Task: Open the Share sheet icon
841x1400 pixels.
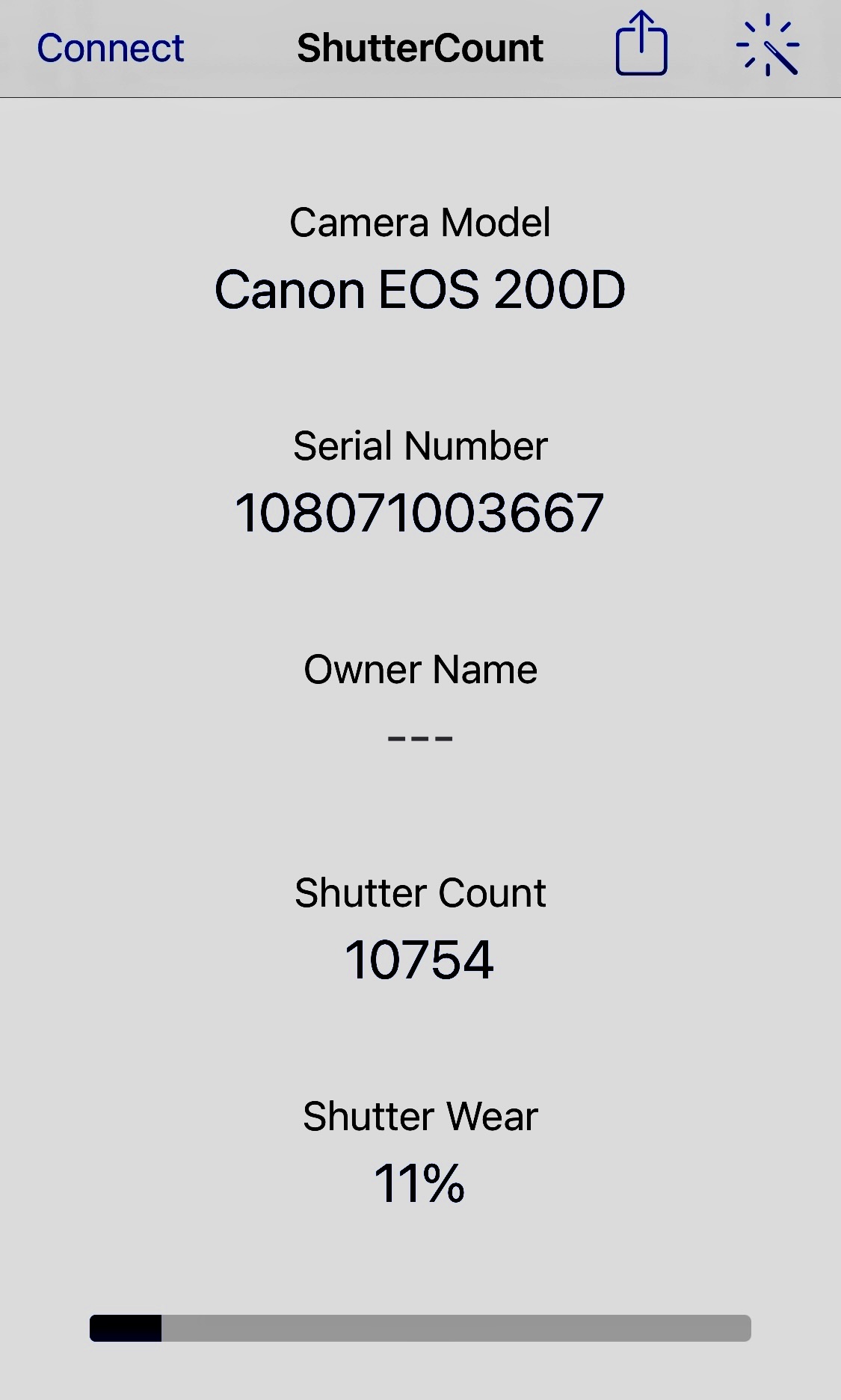Action: click(x=641, y=46)
